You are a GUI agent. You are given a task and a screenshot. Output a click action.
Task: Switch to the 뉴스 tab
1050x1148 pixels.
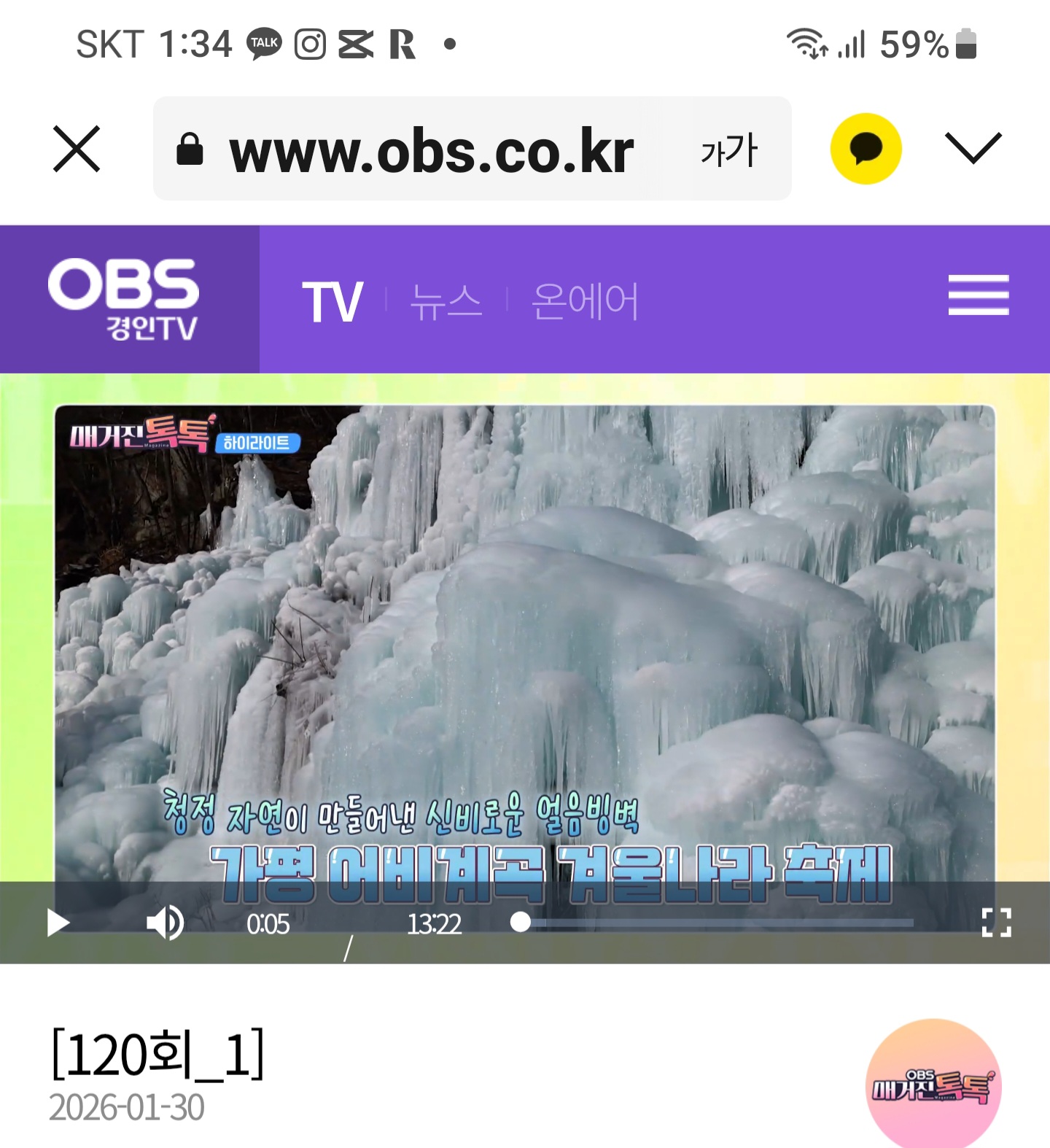446,301
